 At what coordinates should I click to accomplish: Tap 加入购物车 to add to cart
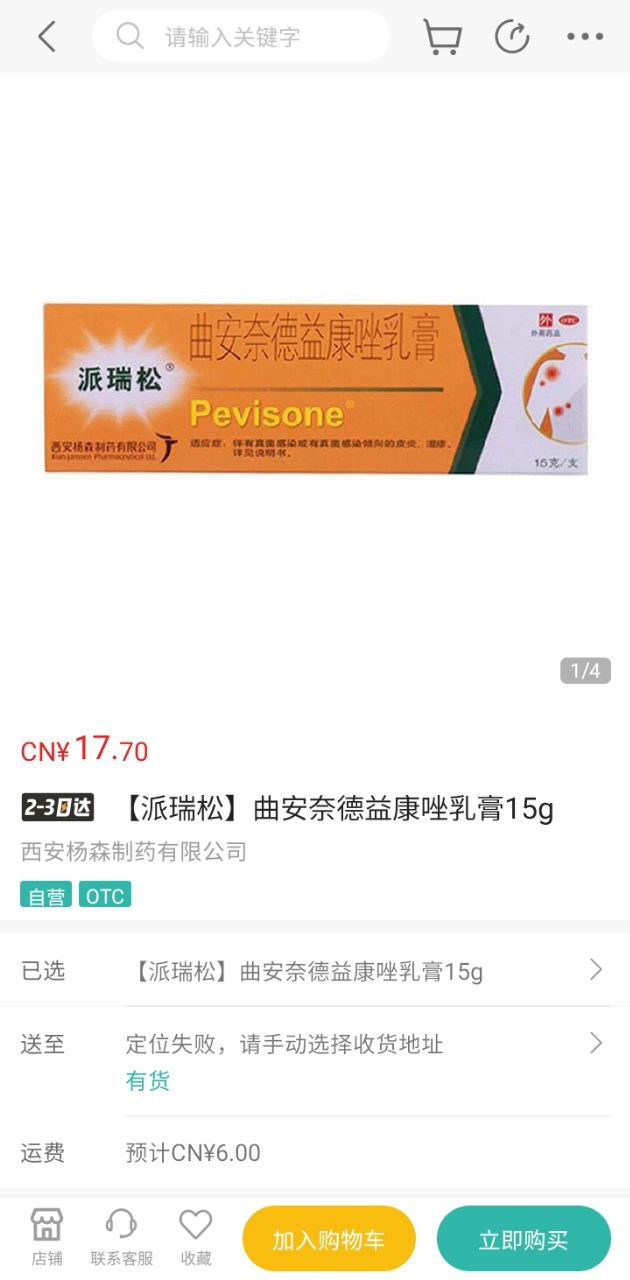pos(329,1239)
